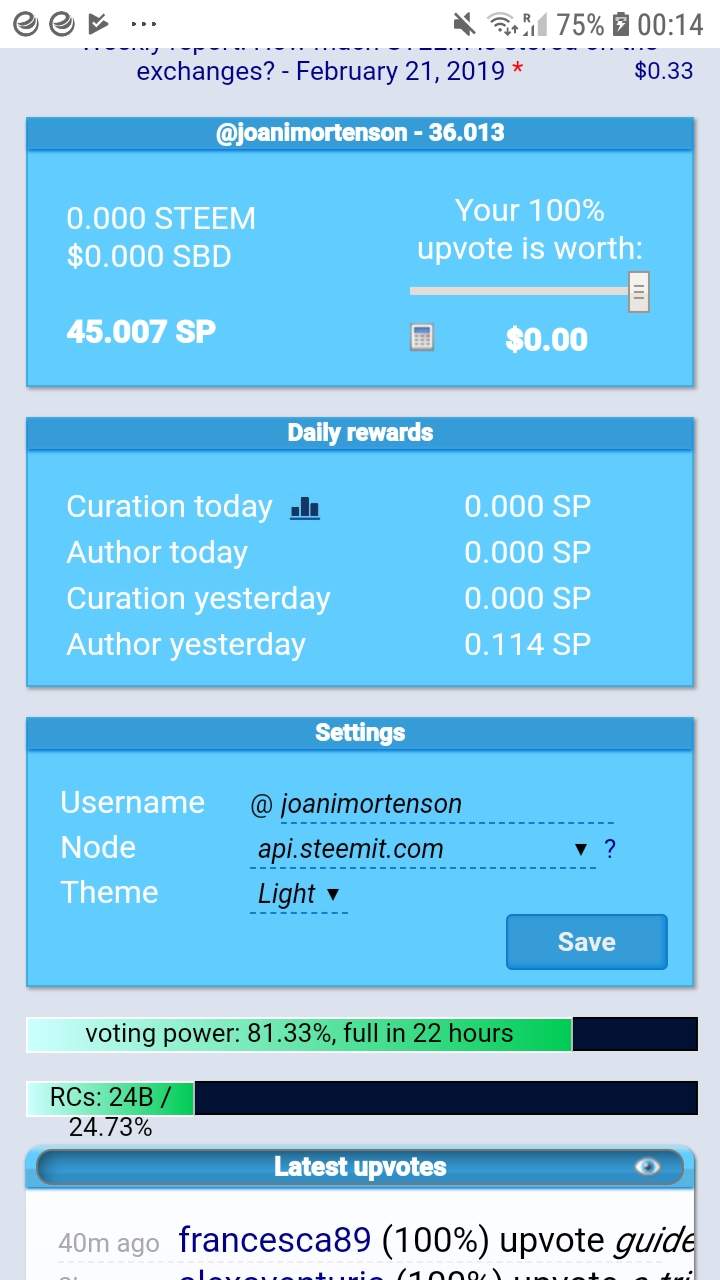720x1280 pixels.
Task: Click the Save button in Settings
Action: [586, 941]
